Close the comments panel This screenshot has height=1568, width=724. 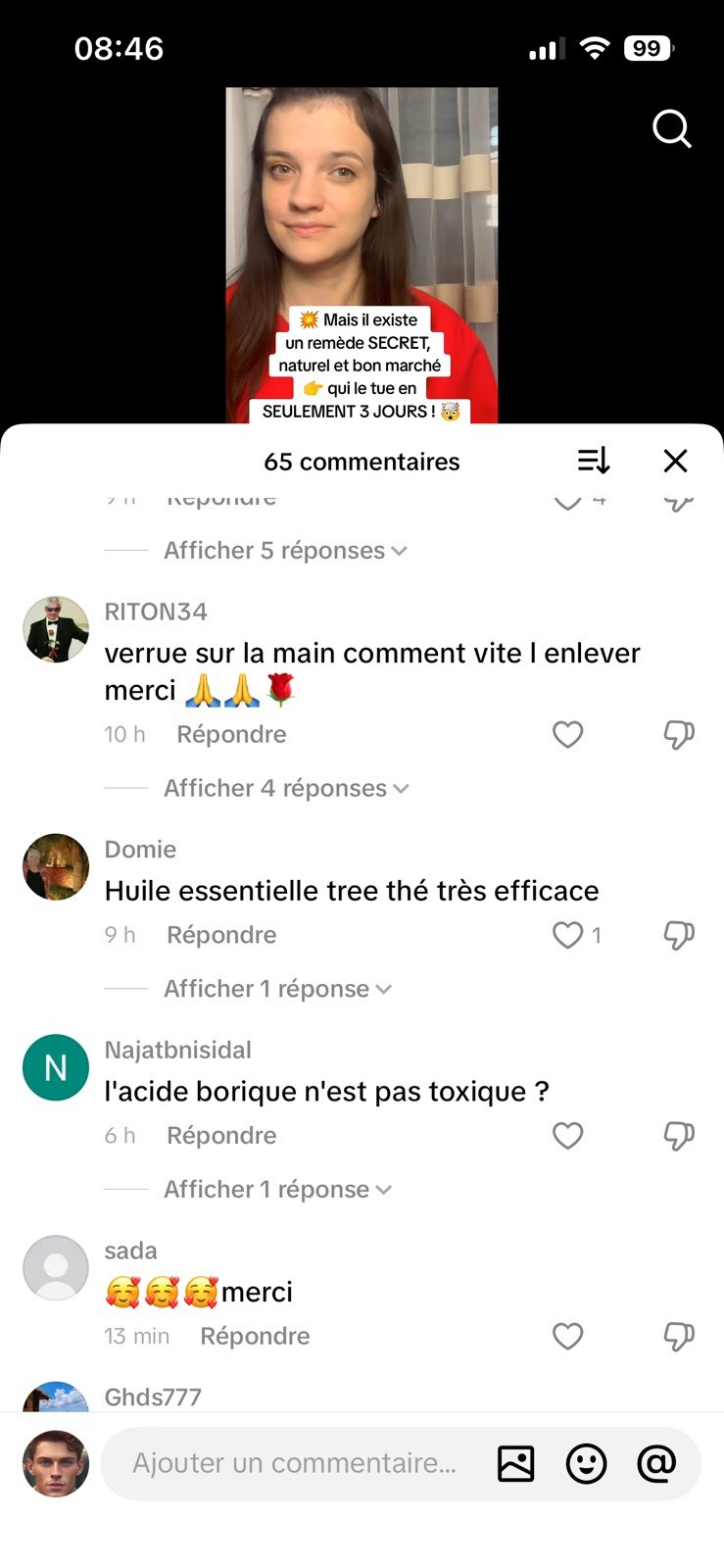675,461
